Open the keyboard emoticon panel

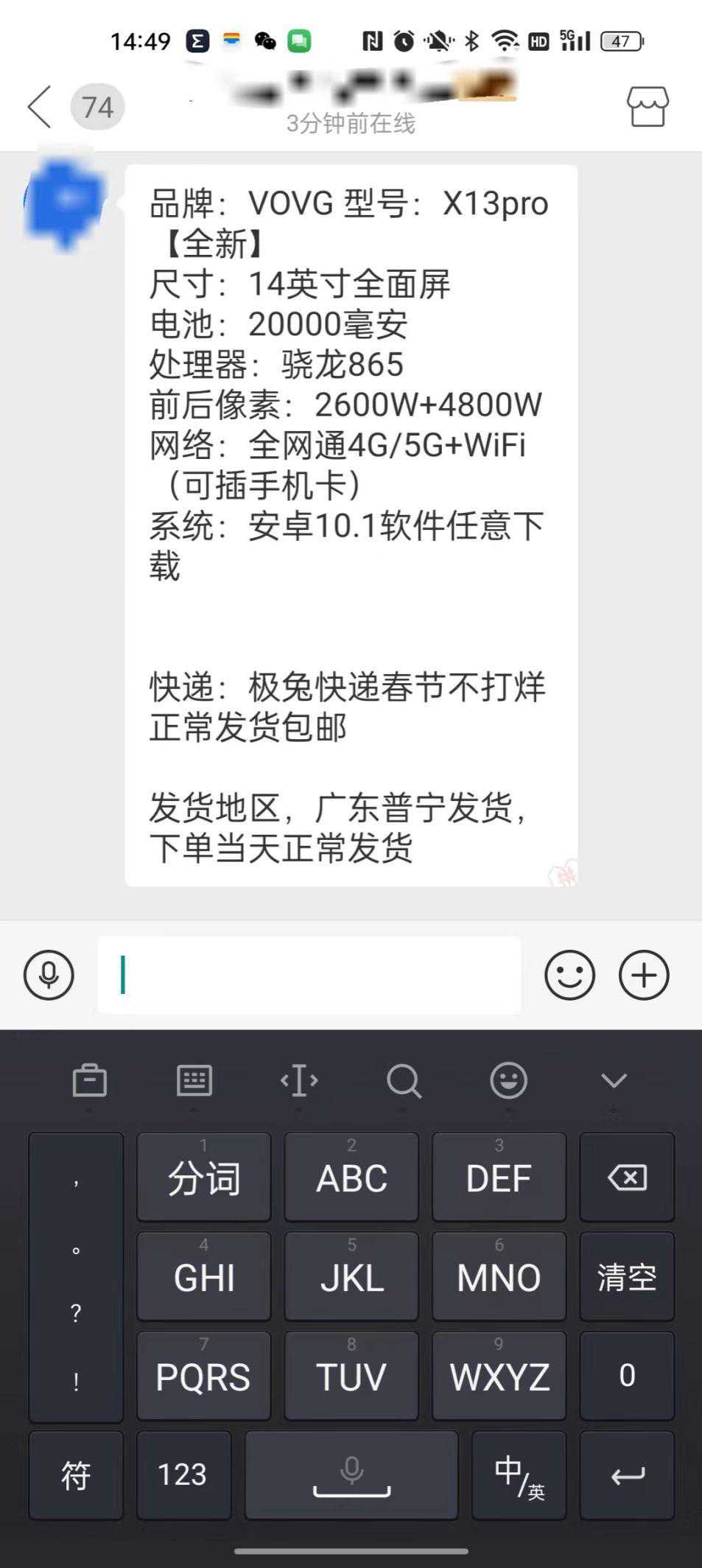508,1081
